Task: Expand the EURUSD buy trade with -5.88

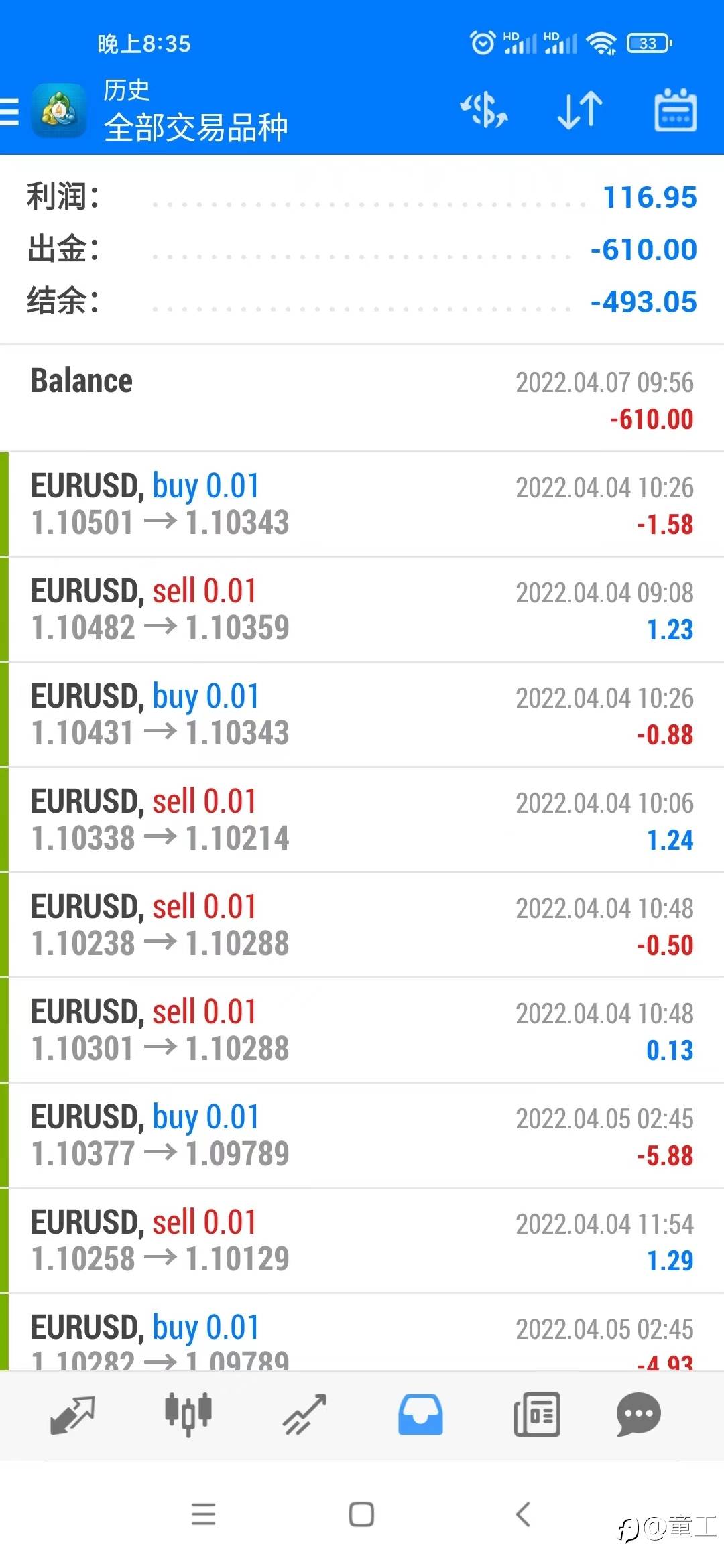Action: (362, 1135)
